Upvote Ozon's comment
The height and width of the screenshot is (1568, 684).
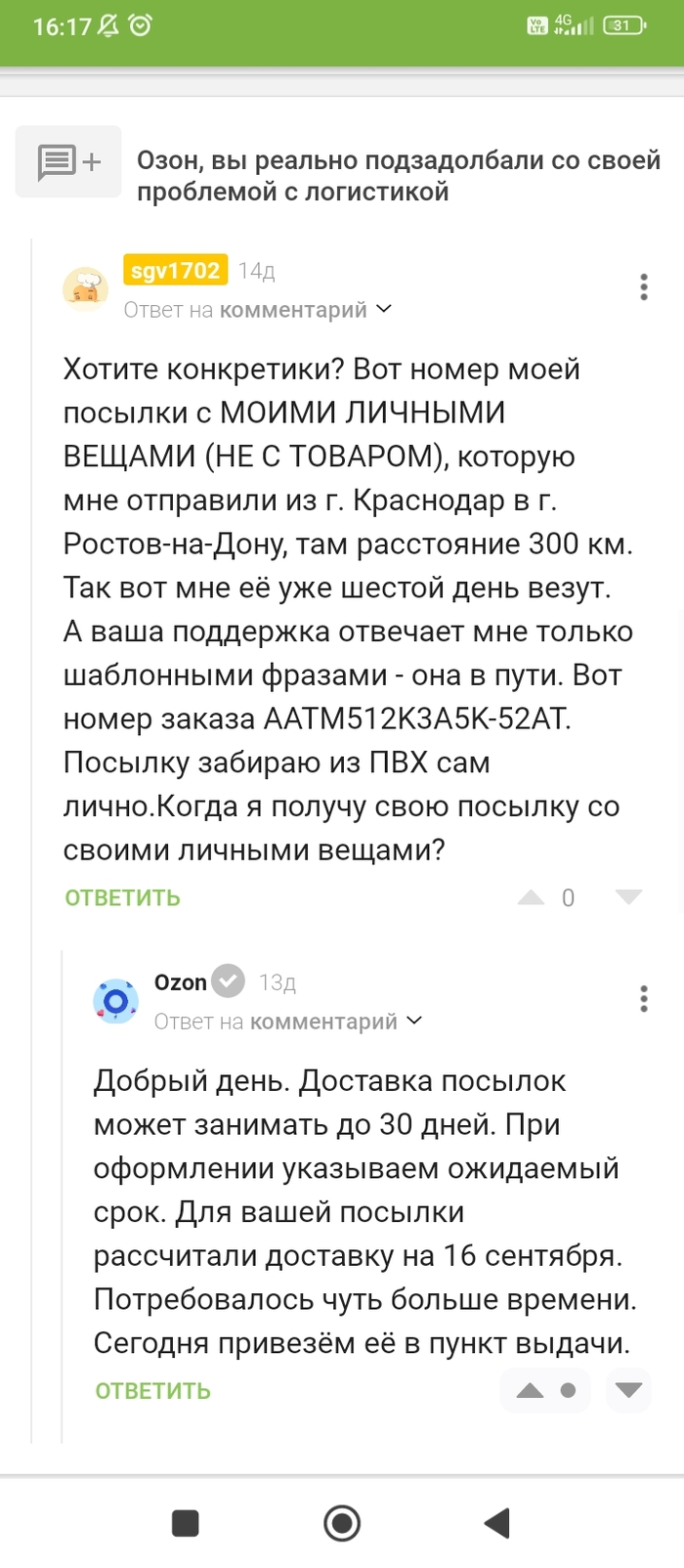point(530,1390)
